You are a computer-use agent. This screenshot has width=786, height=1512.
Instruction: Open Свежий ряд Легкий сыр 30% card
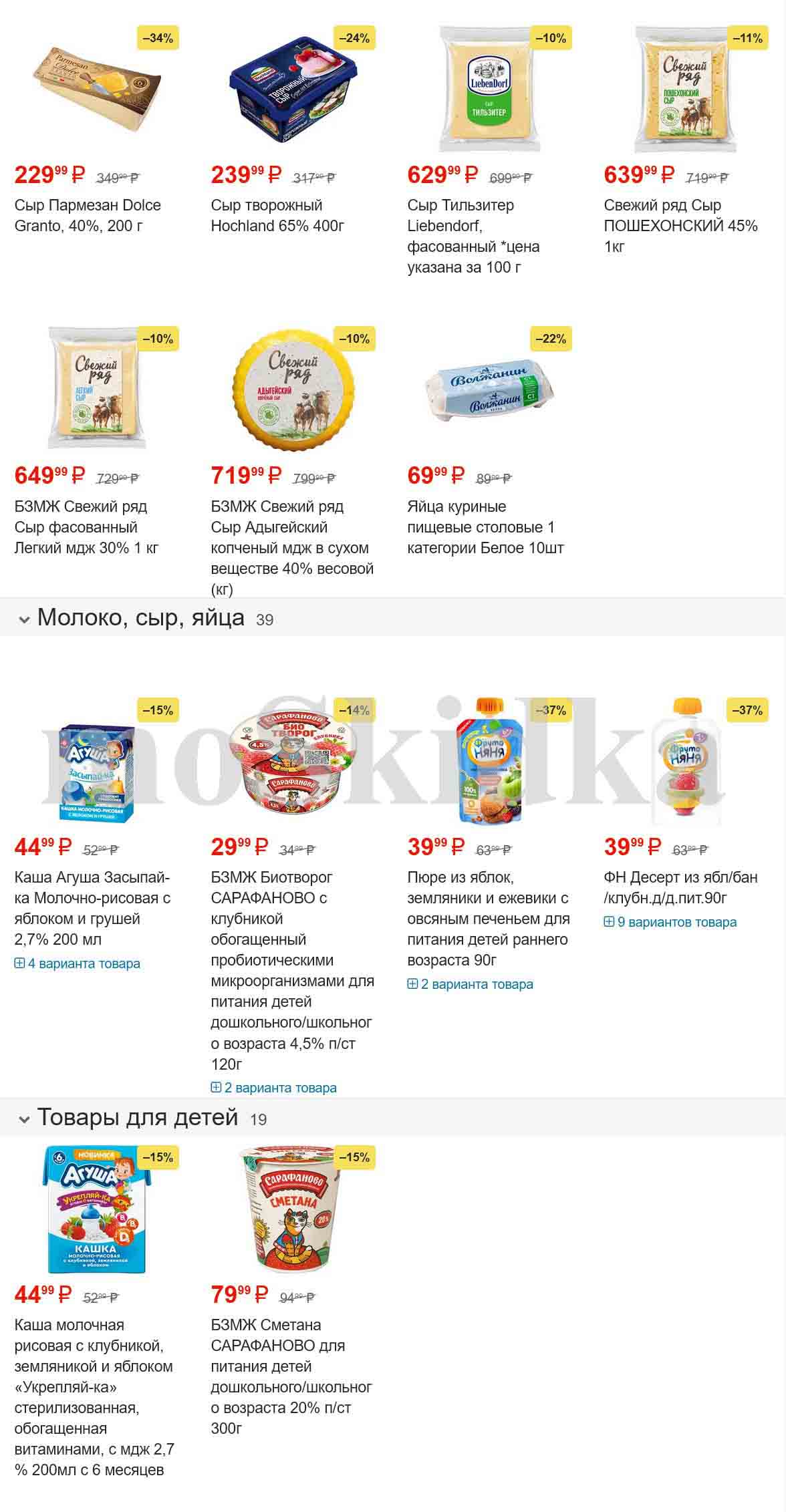click(86, 526)
